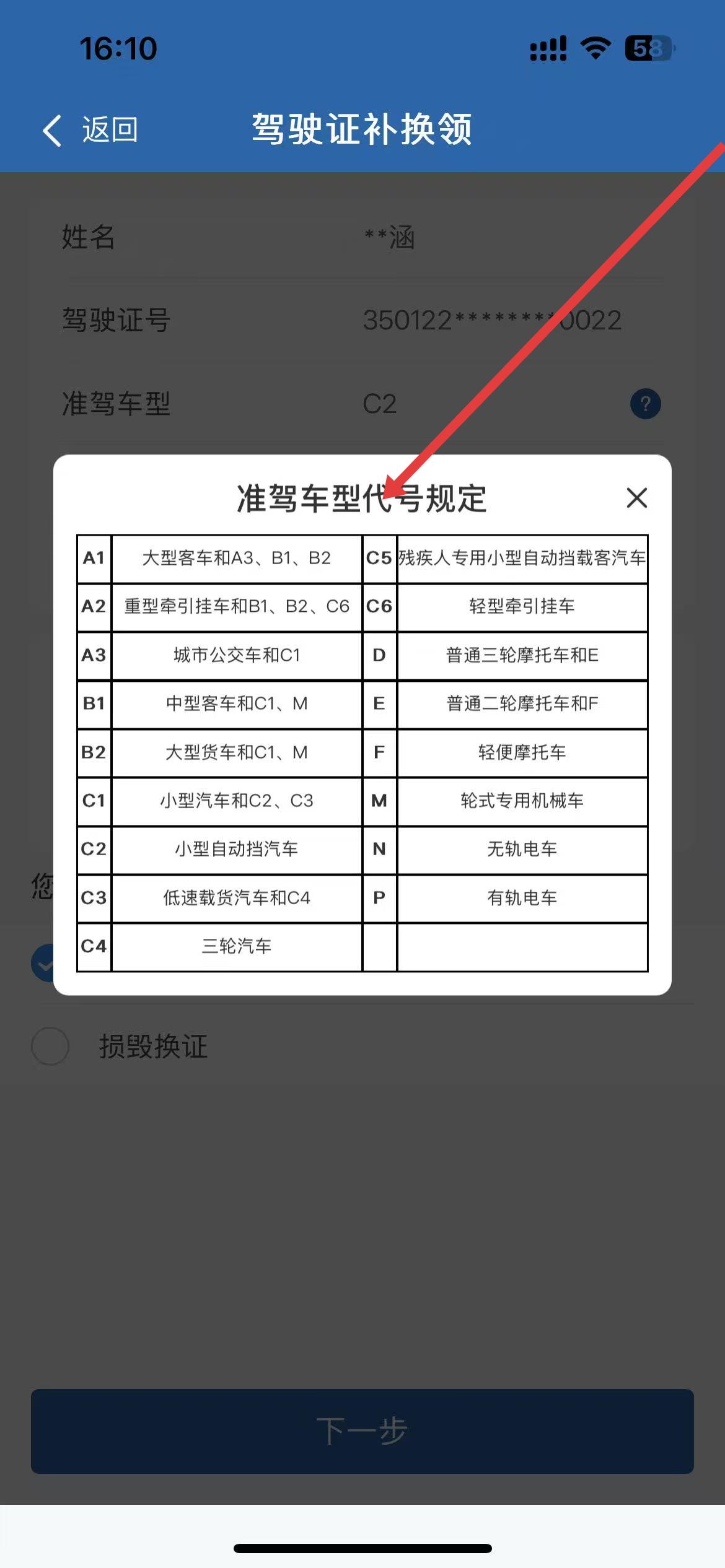Image resolution: width=725 pixels, height=1568 pixels.
Task: Go back with the 返回 button
Action: pos(90,130)
